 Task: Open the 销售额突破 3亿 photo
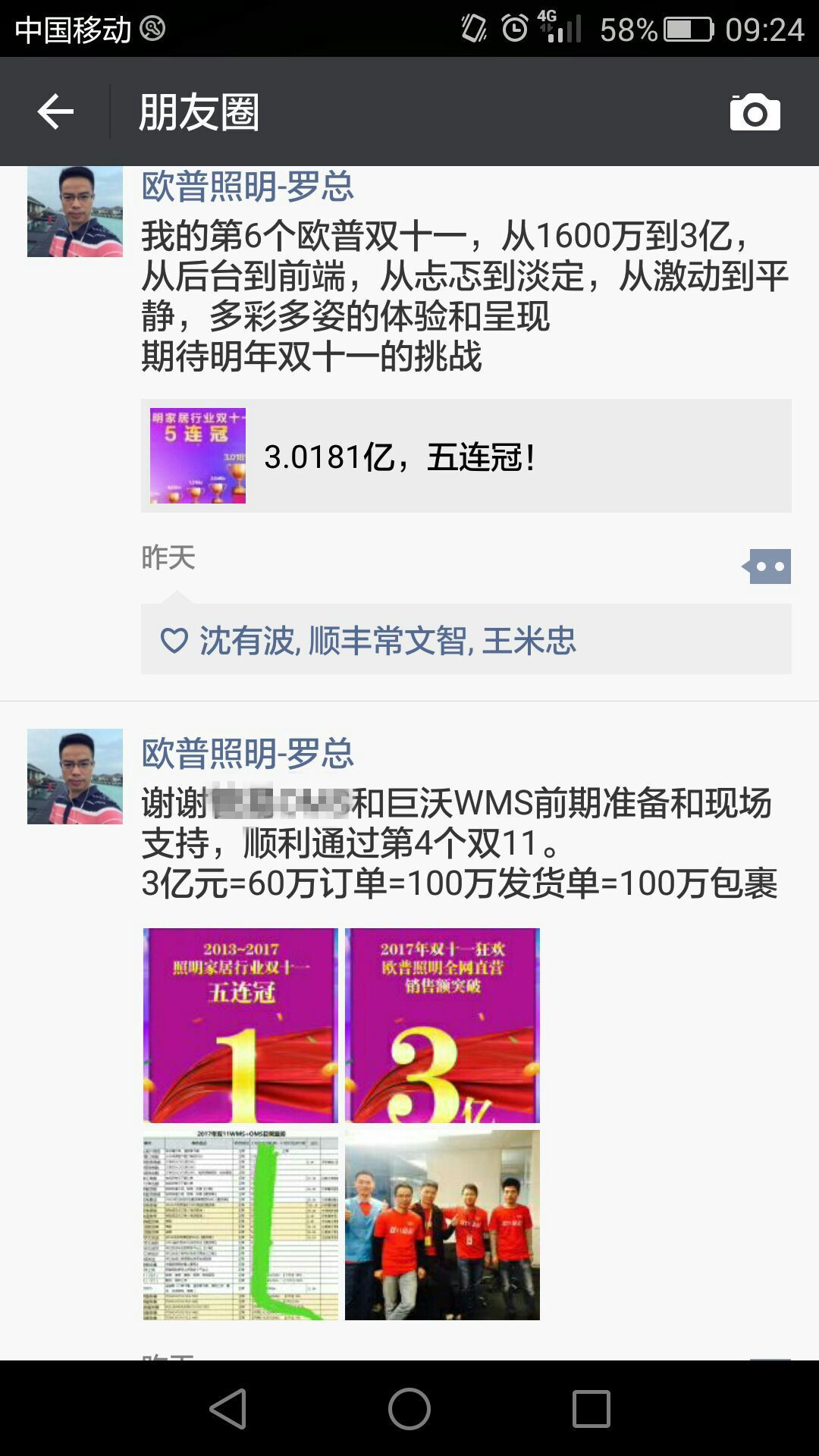tap(442, 1025)
